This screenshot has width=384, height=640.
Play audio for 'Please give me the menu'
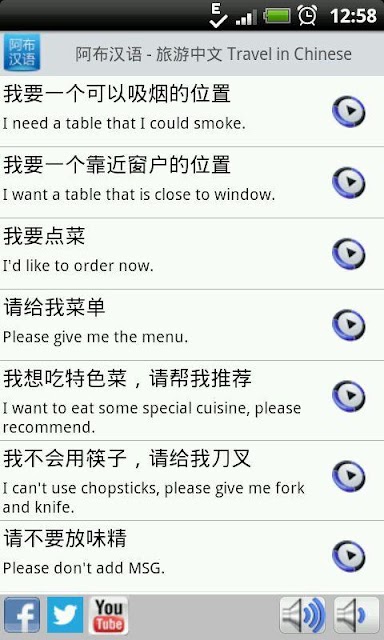click(x=348, y=325)
